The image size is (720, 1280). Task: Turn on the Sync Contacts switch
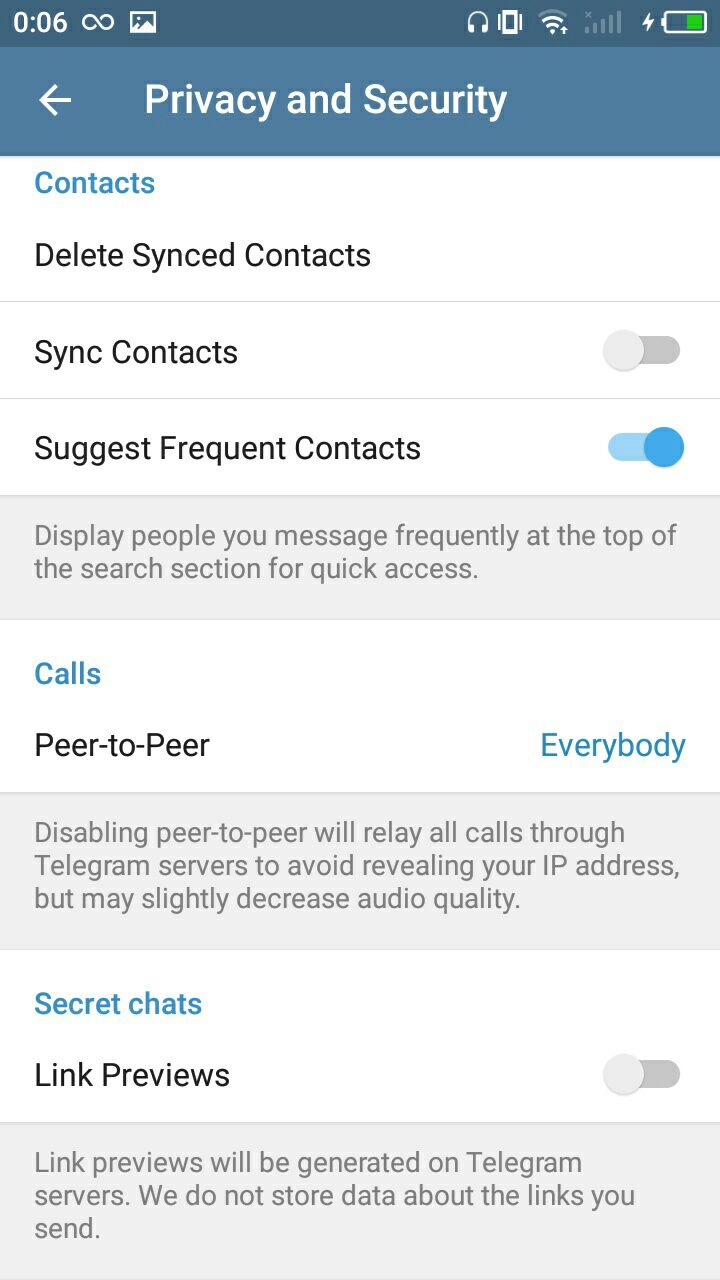(x=642, y=351)
